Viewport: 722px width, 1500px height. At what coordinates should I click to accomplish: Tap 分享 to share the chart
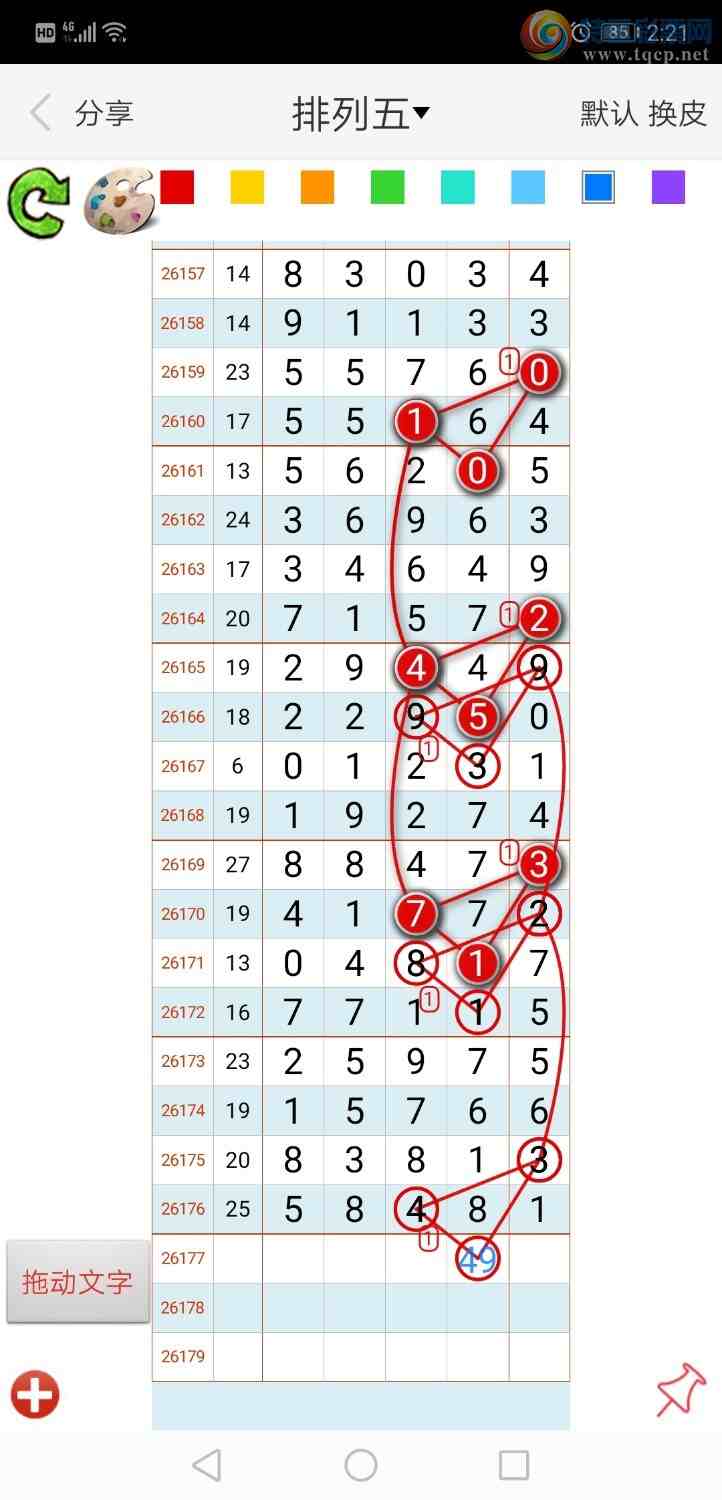tap(104, 114)
